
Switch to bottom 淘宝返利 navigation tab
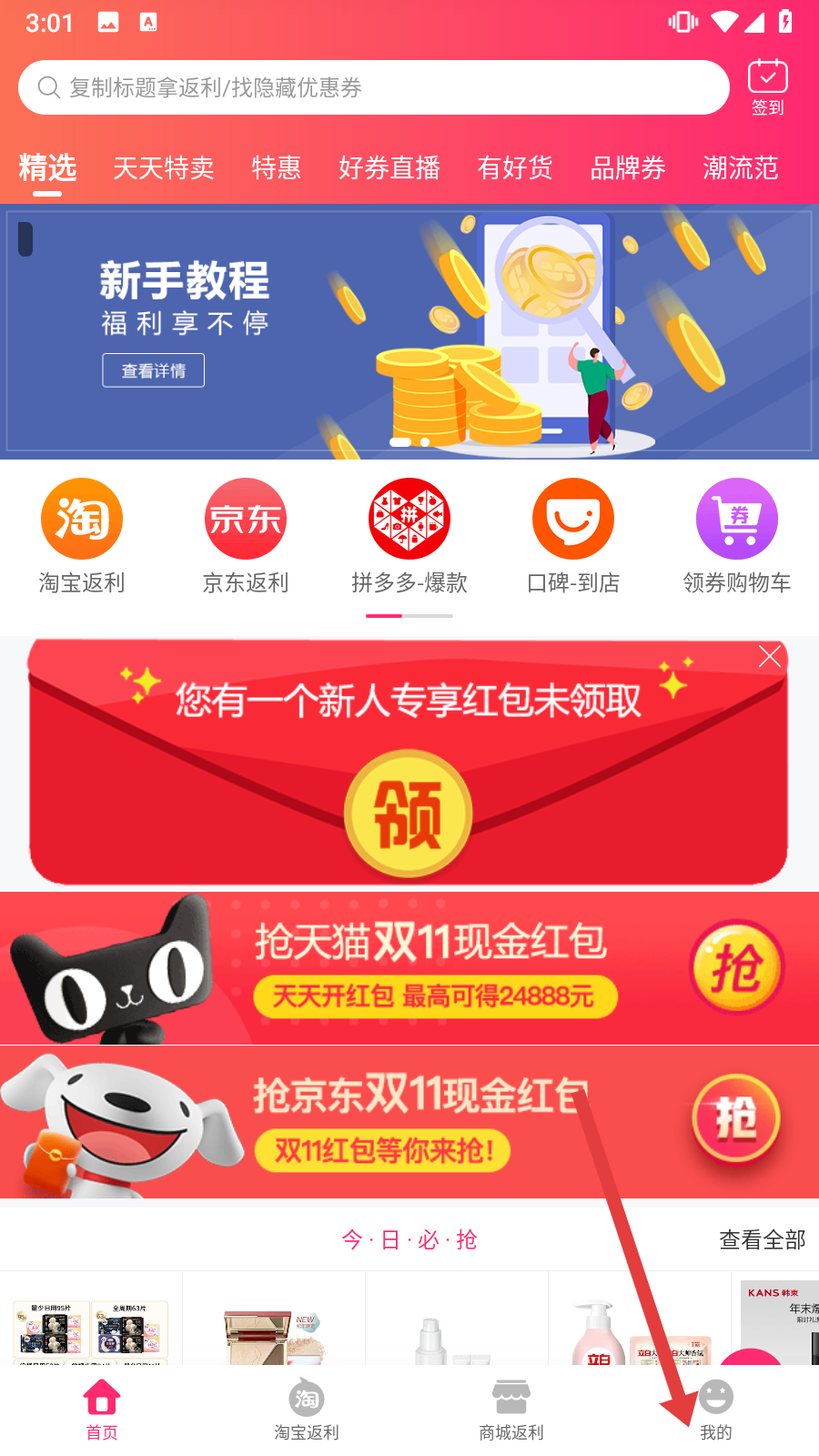point(307,1410)
